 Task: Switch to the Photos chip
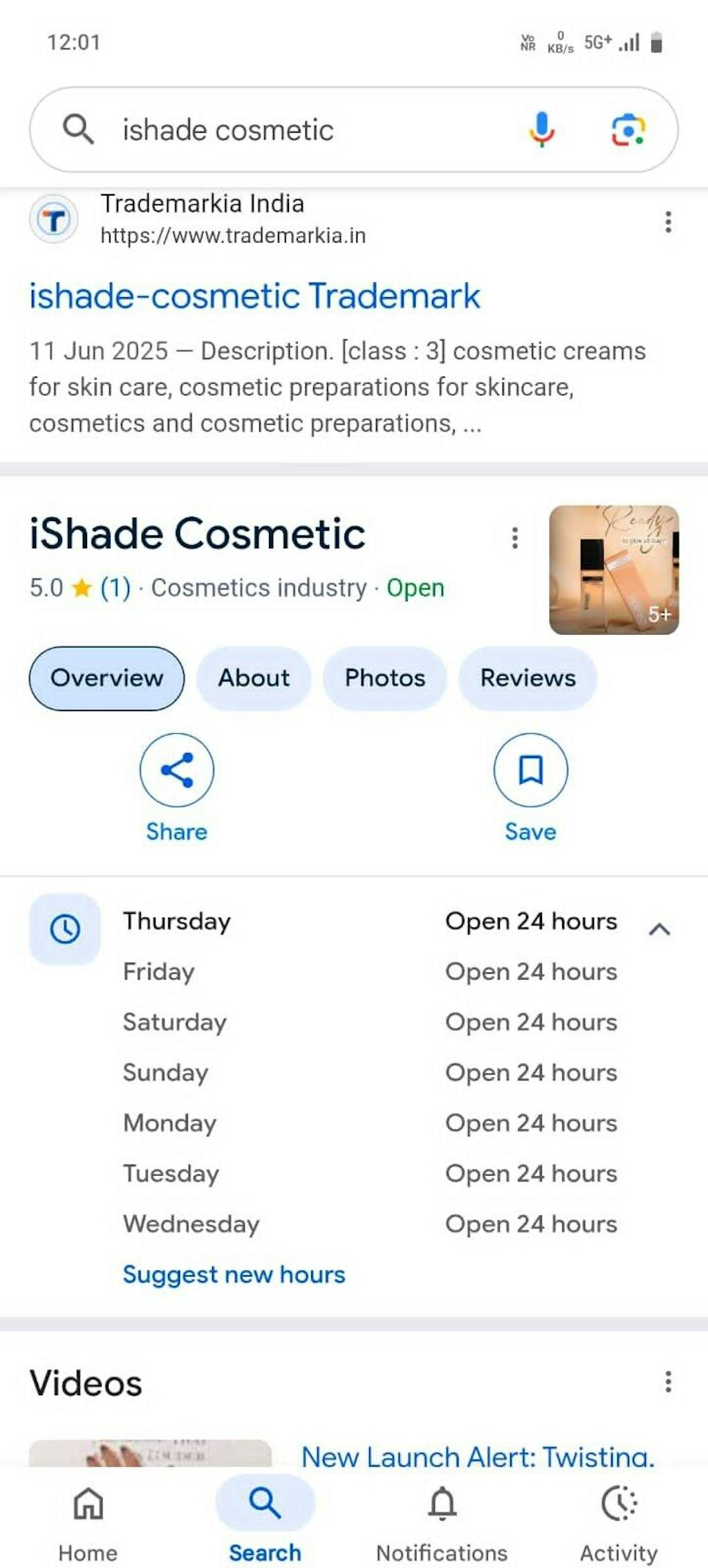click(385, 678)
